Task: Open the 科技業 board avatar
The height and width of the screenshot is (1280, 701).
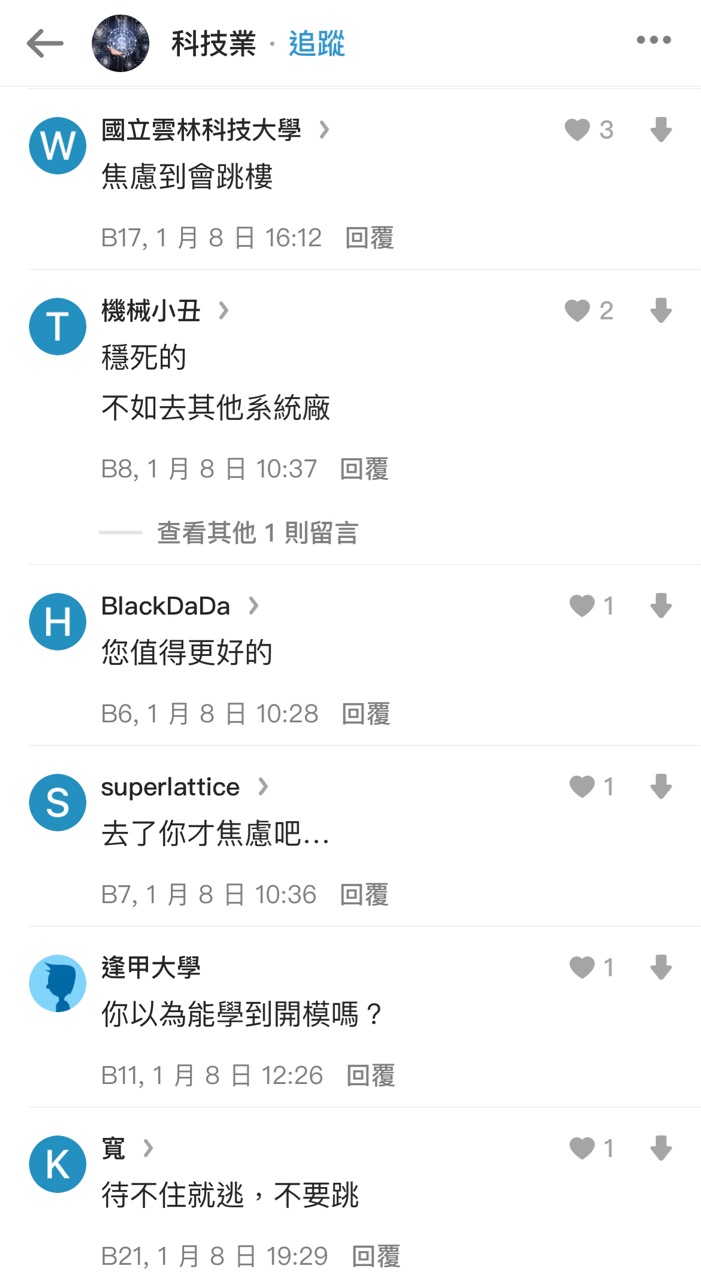Action: coord(120,44)
